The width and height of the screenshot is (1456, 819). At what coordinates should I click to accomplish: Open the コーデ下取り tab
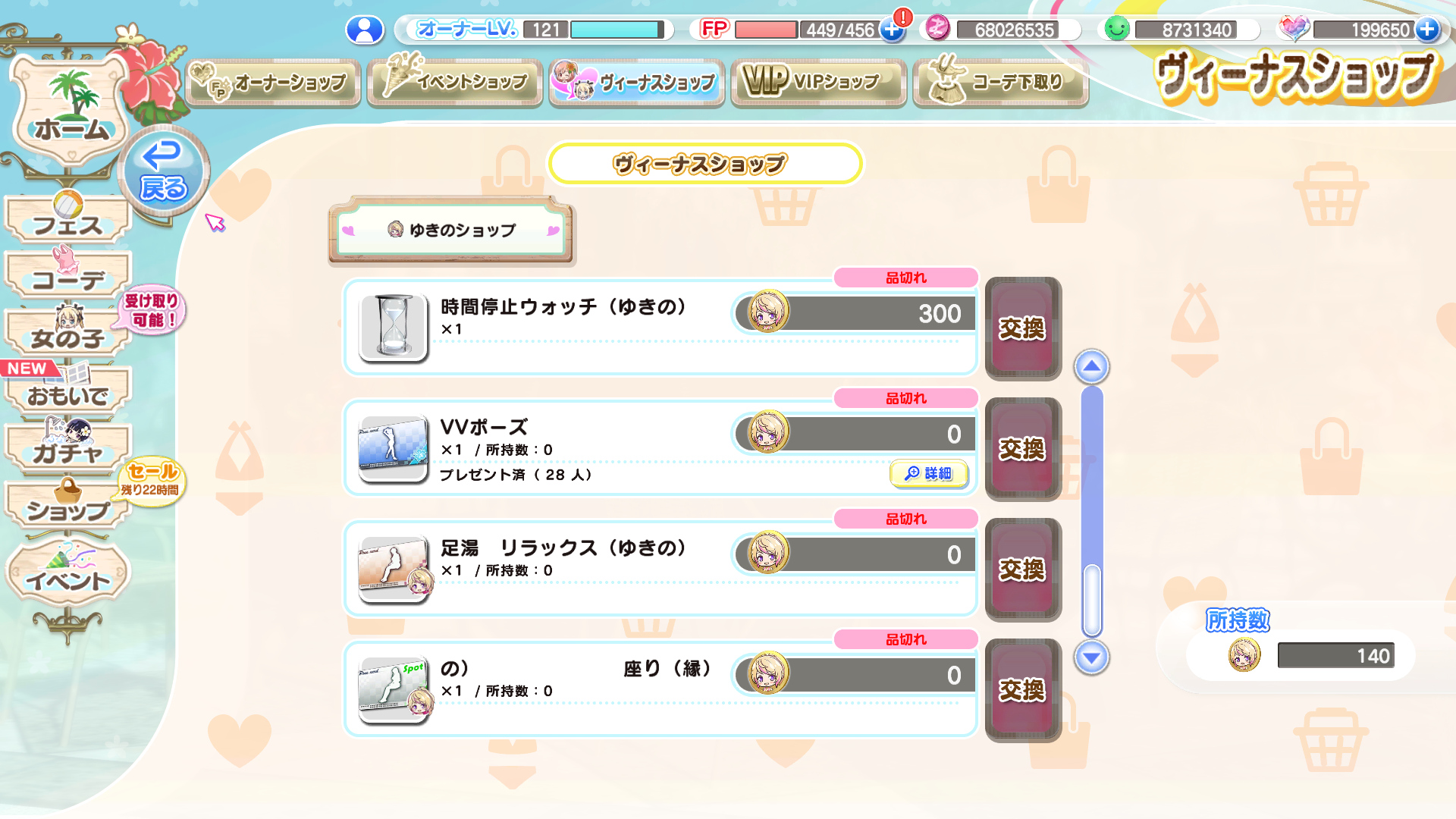1001,83
